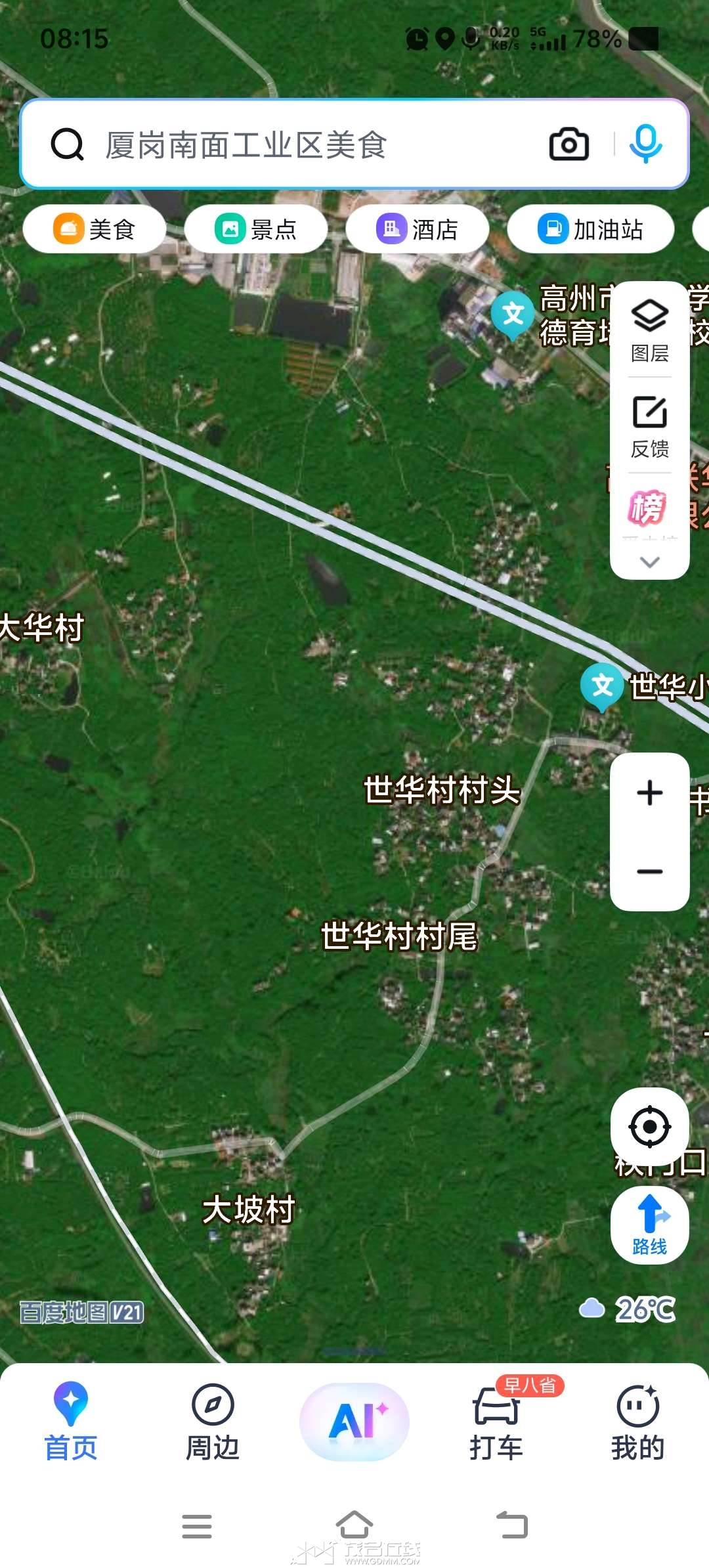
Task: Open the AI assistant
Action: click(354, 1422)
